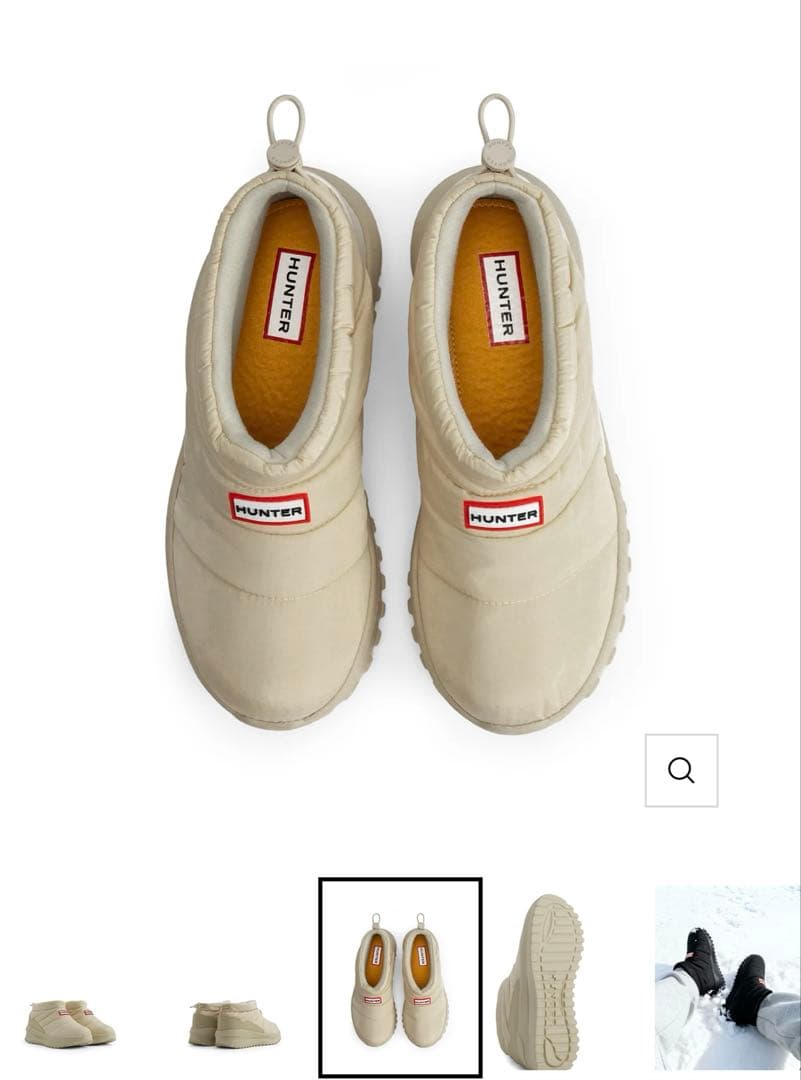This screenshot has height=1080, width=801.
Task: View the sole tread thumbnail
Action: tap(541, 980)
